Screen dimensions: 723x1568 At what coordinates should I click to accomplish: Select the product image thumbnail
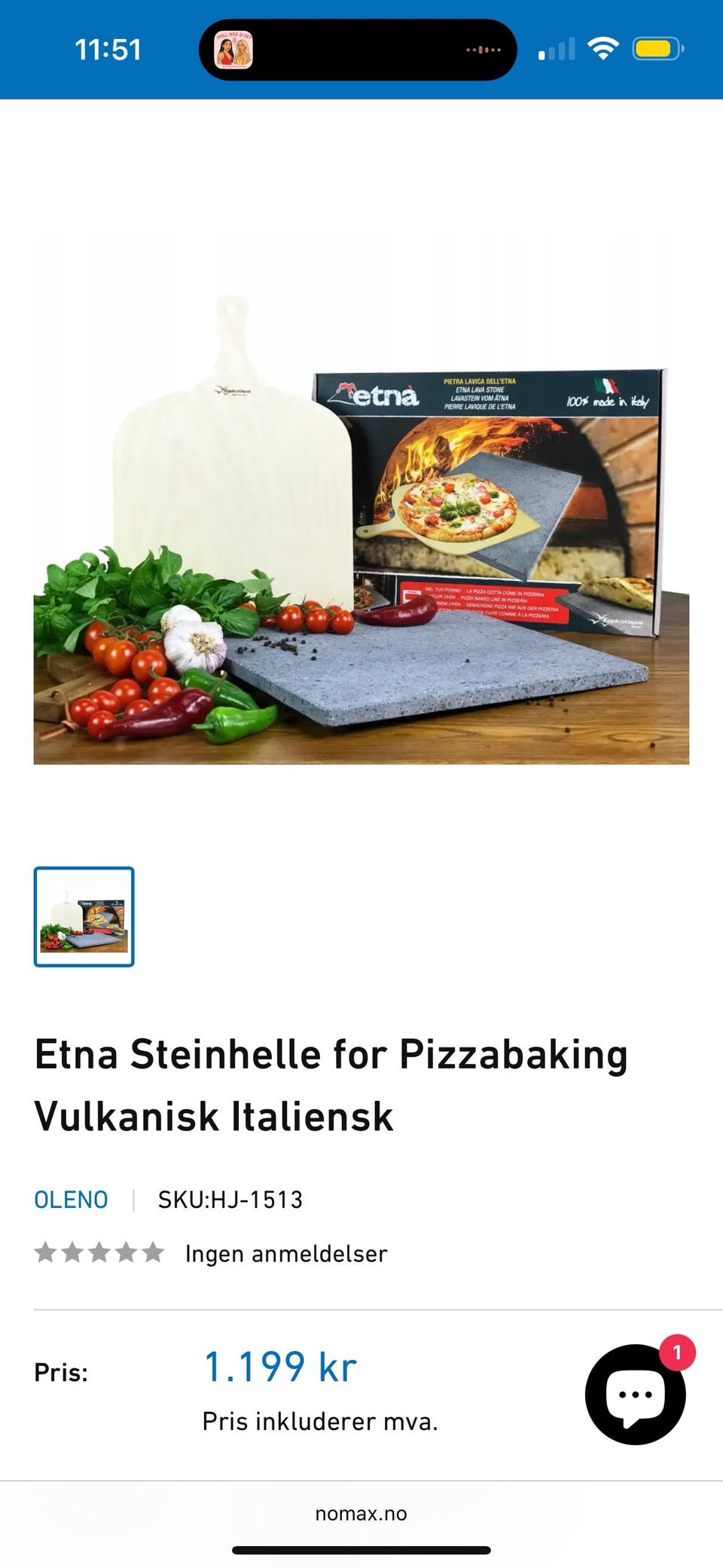click(x=84, y=916)
